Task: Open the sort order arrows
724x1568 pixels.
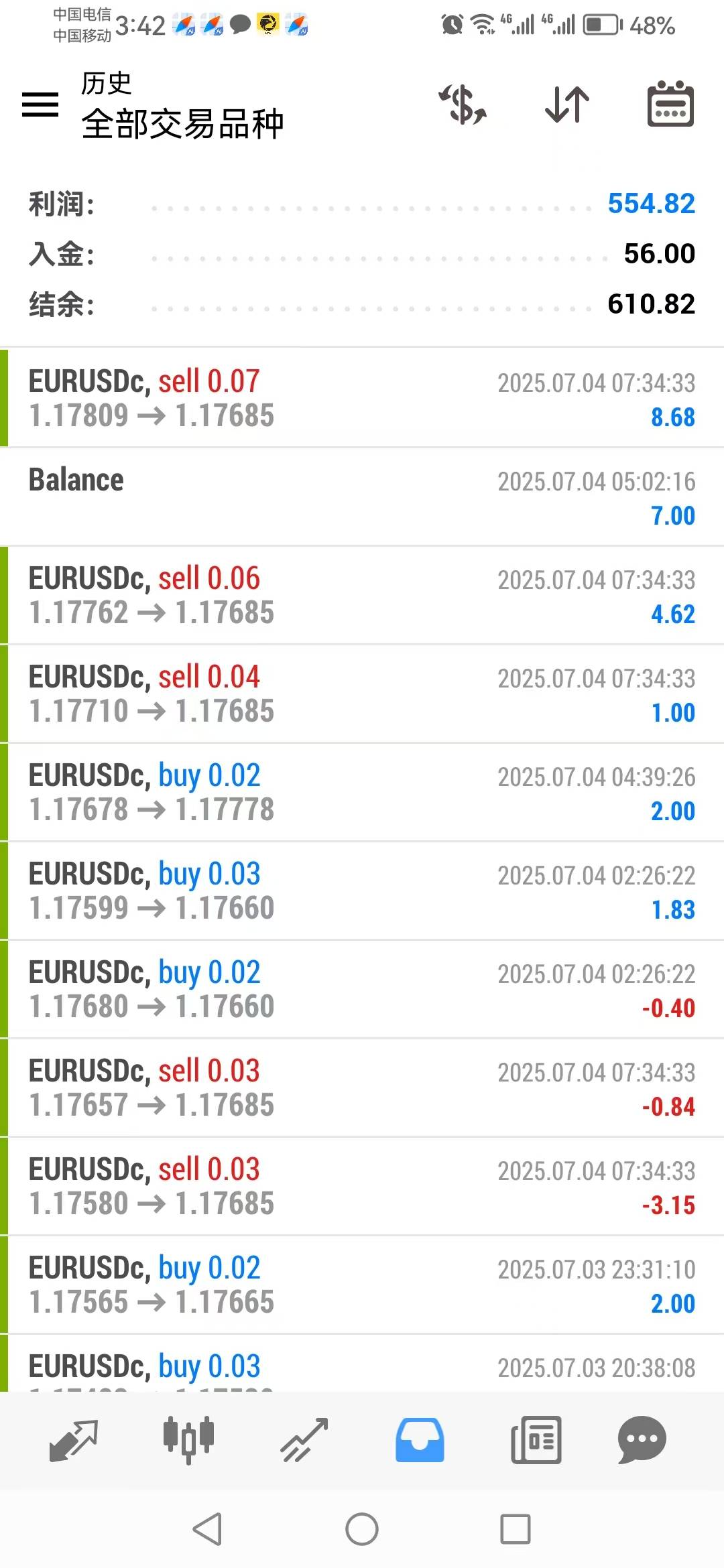Action: click(567, 105)
